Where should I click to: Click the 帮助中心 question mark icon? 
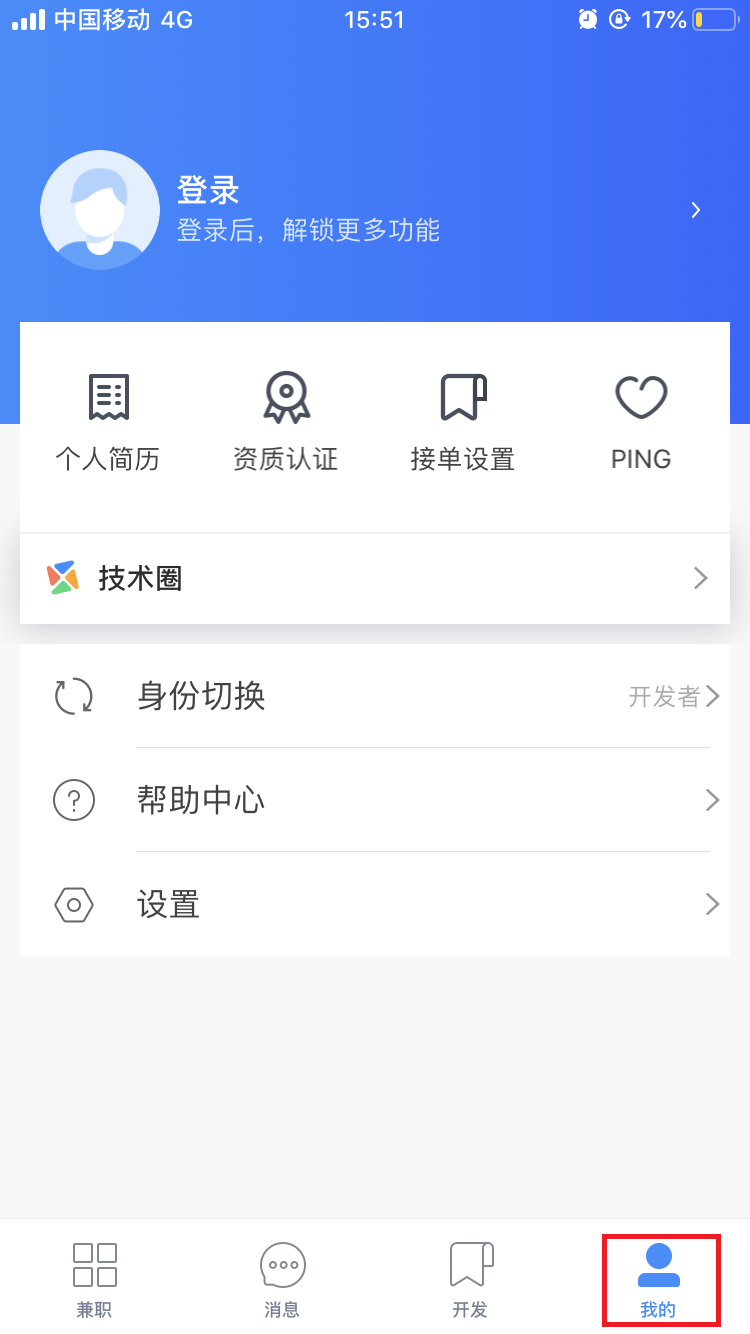click(x=73, y=800)
